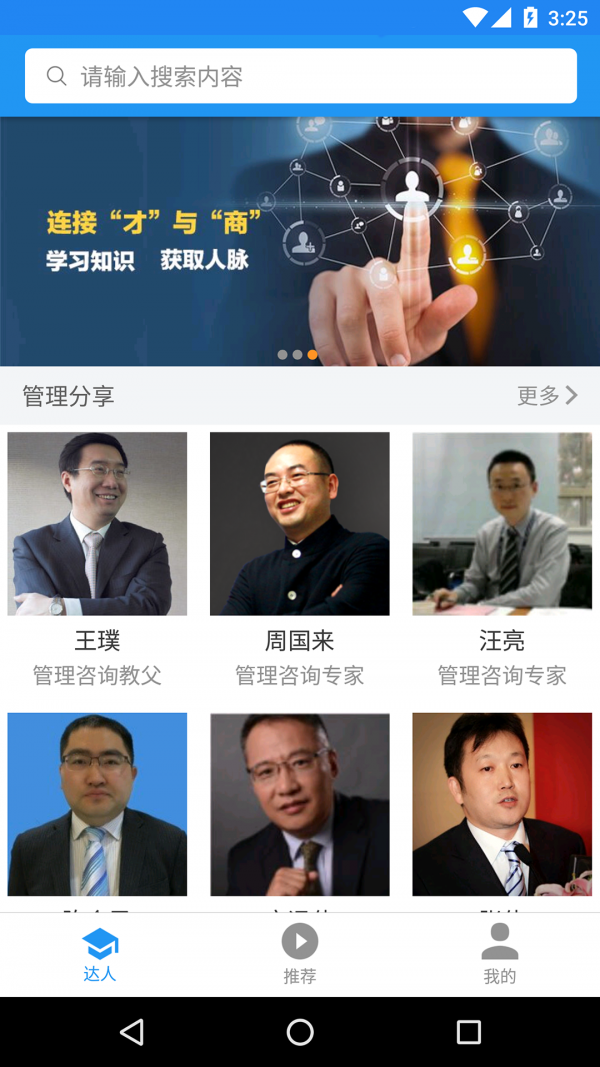This screenshot has width=600, height=1067.
Task: Tap the system back button
Action: point(132,1032)
